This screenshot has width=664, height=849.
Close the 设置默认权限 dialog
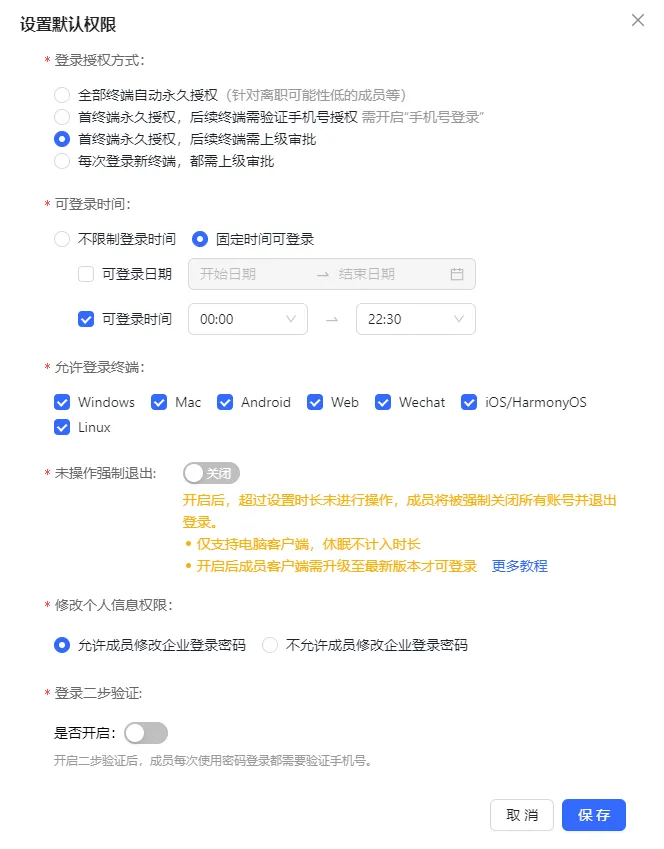(x=638, y=20)
